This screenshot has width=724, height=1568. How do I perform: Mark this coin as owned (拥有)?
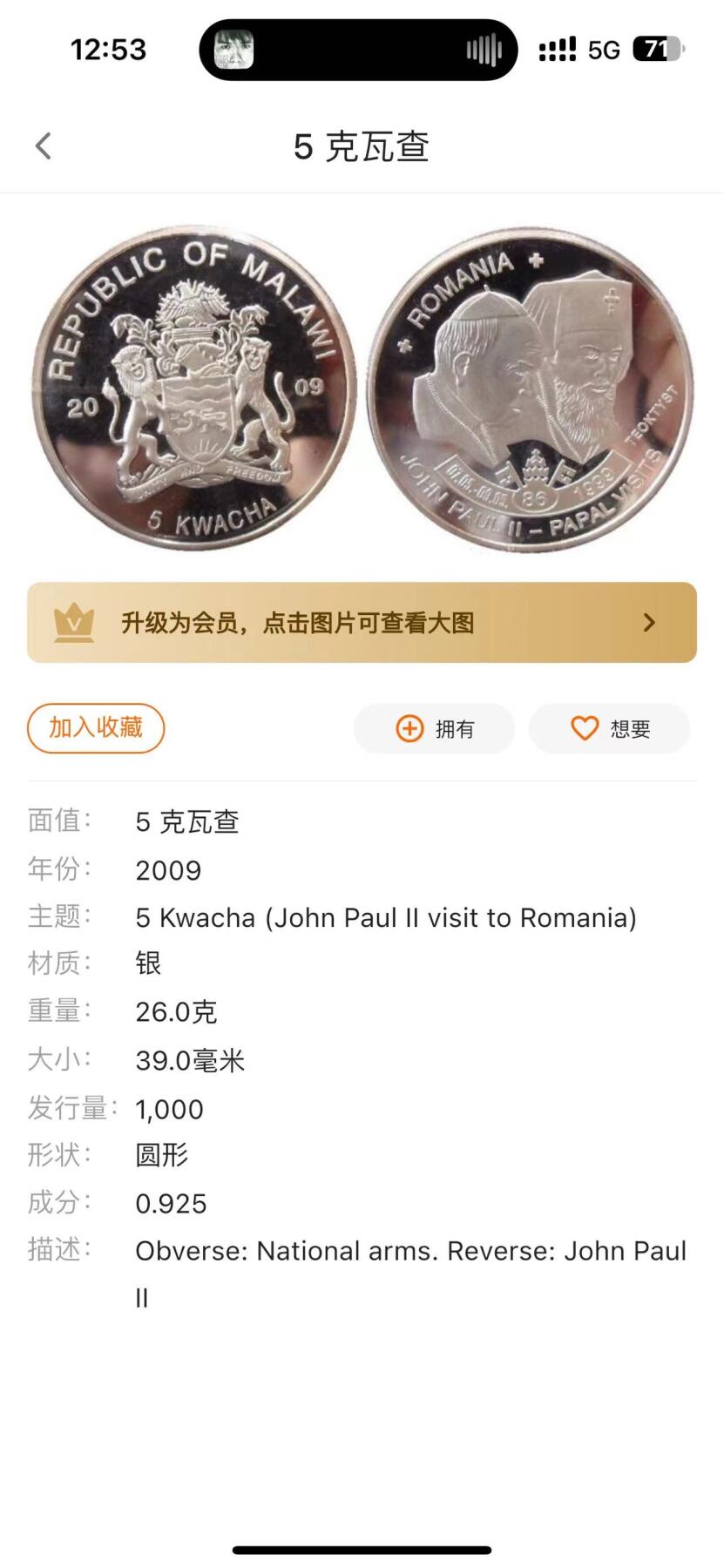tap(434, 729)
